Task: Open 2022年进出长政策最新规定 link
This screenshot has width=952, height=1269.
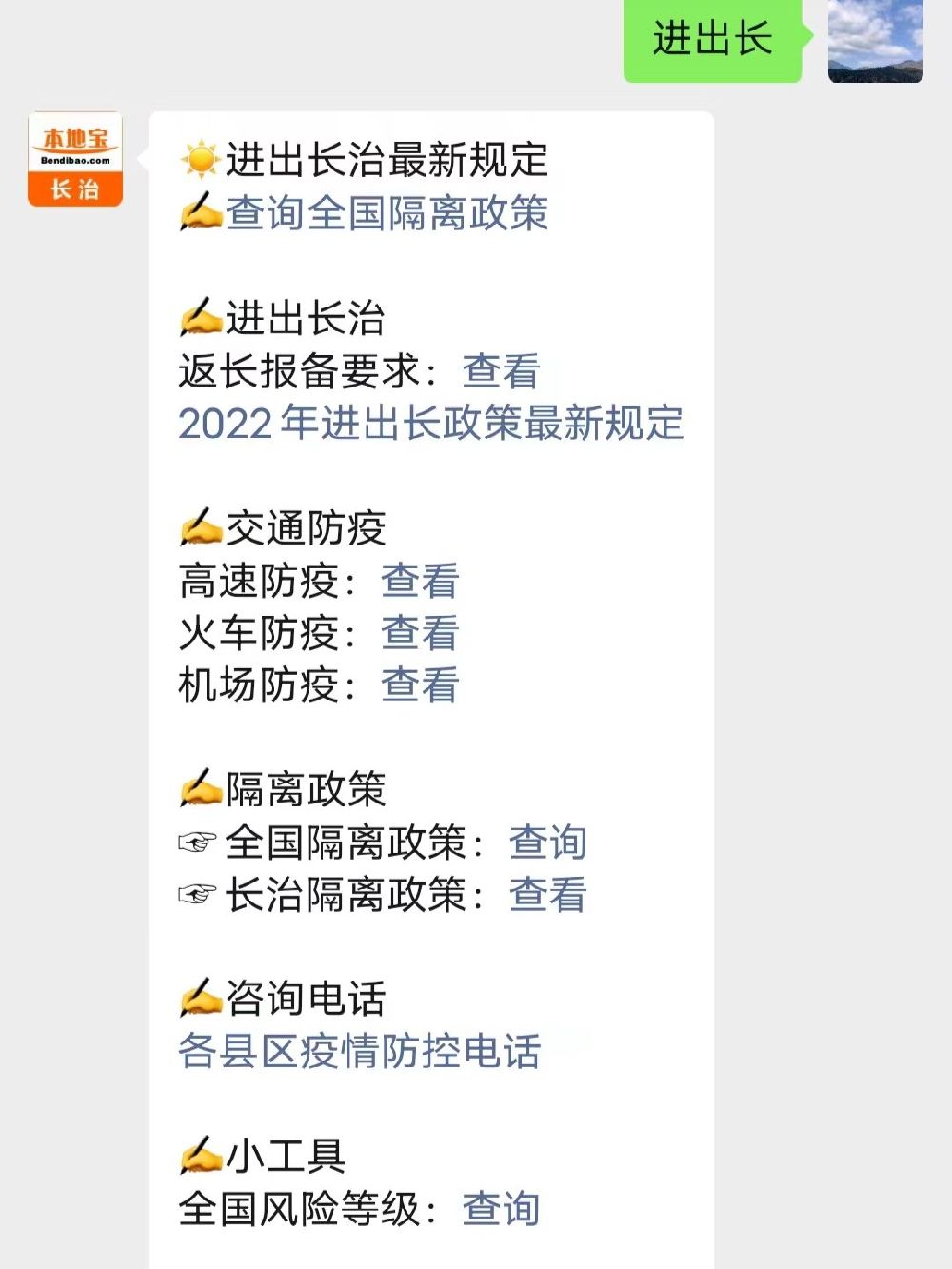Action: 430,424
